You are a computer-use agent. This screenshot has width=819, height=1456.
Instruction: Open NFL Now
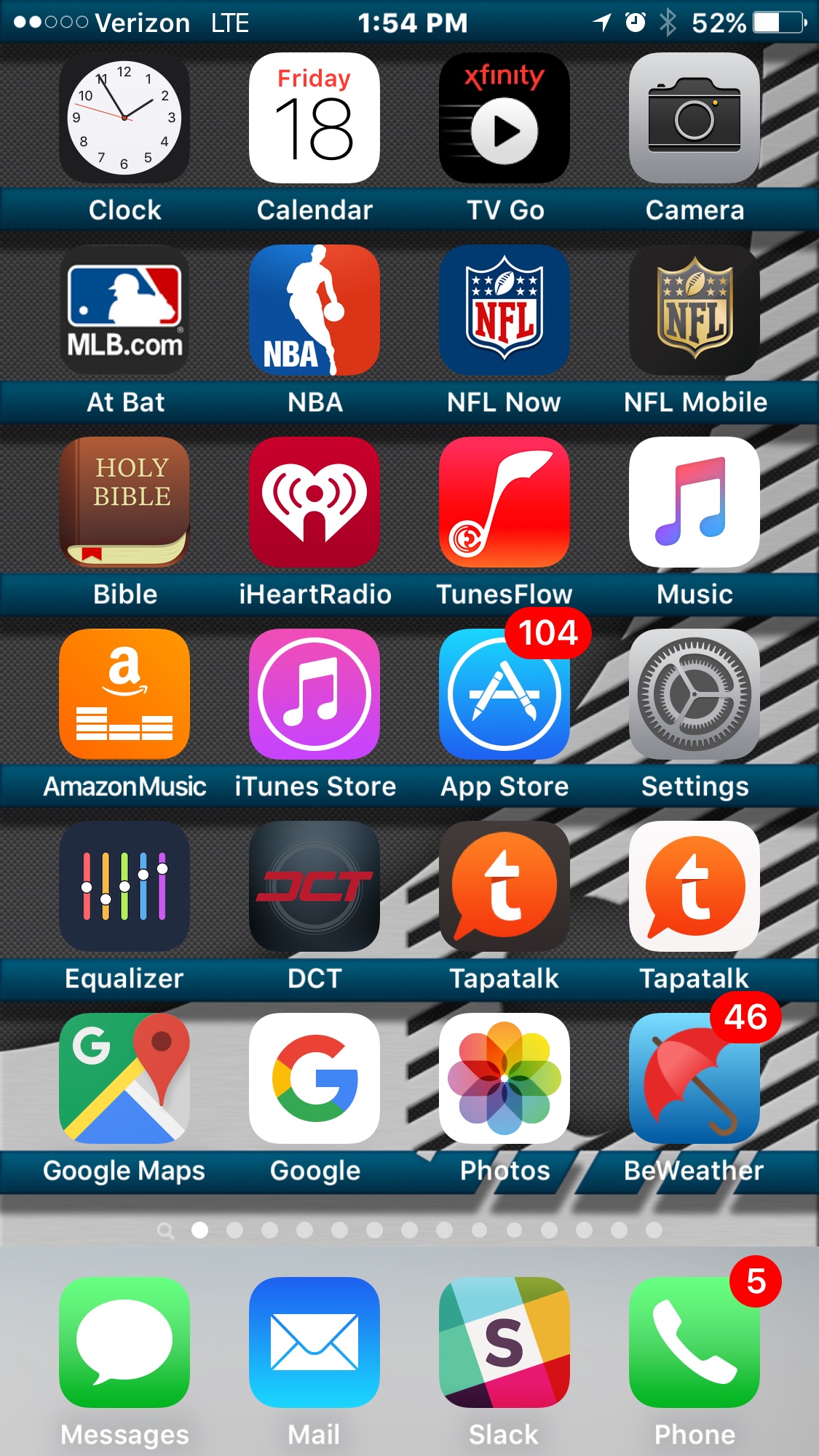point(505,310)
